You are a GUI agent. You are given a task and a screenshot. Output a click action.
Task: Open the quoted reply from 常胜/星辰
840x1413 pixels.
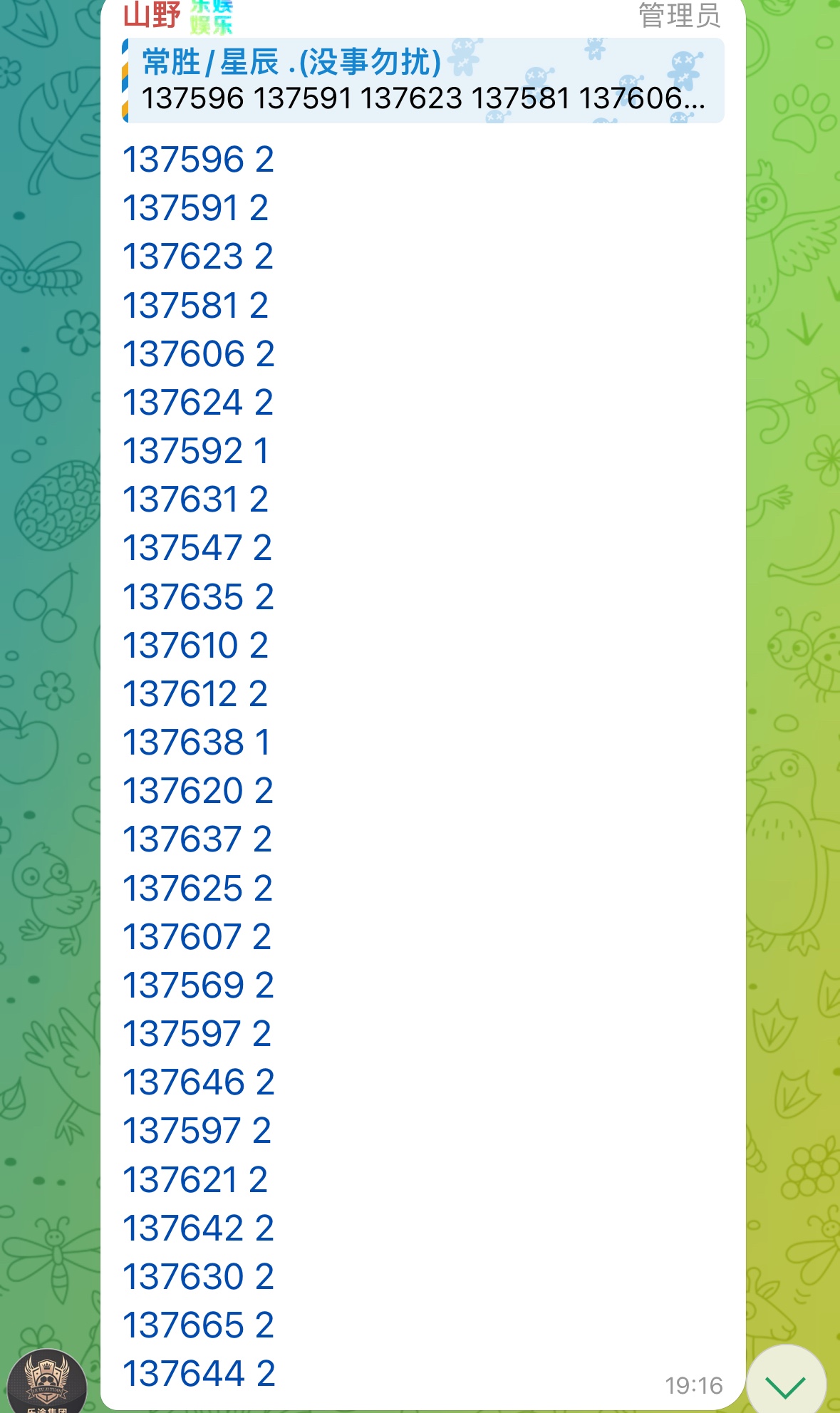(423, 80)
